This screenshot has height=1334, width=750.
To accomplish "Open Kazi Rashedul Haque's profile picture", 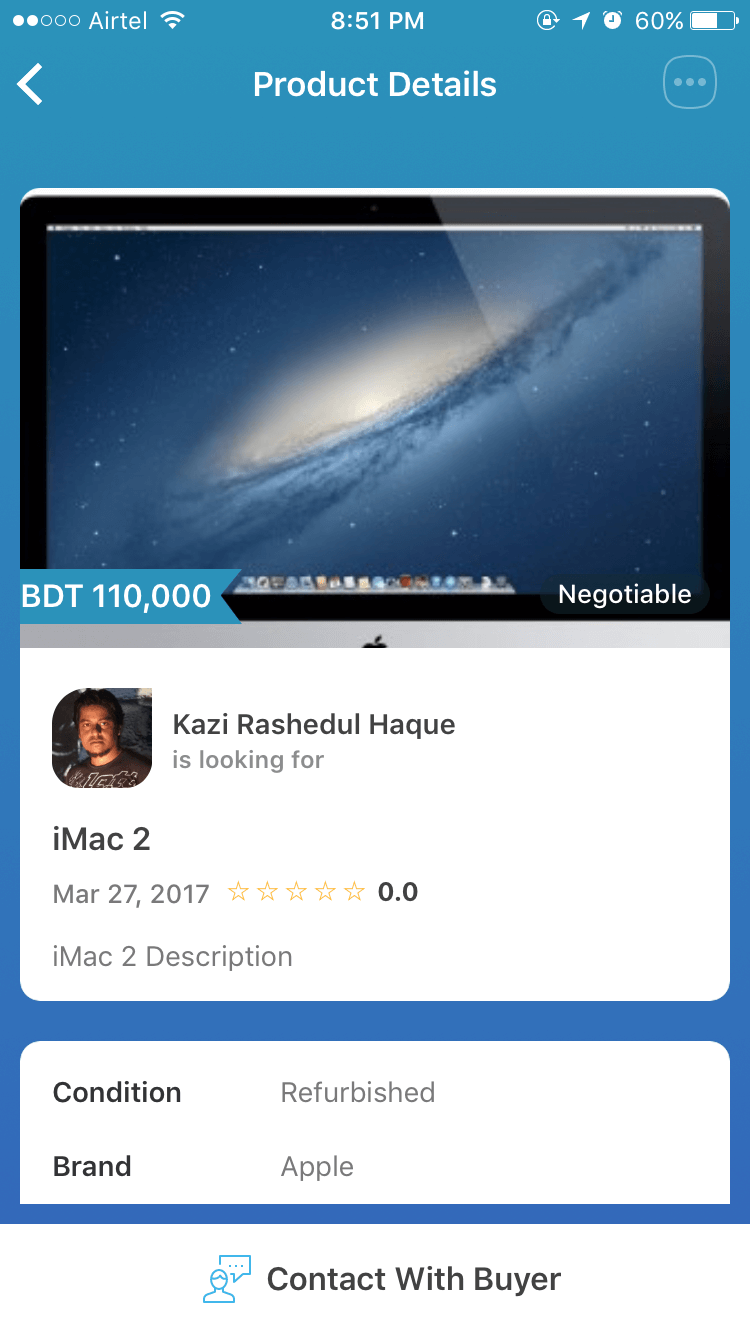I will point(102,738).
